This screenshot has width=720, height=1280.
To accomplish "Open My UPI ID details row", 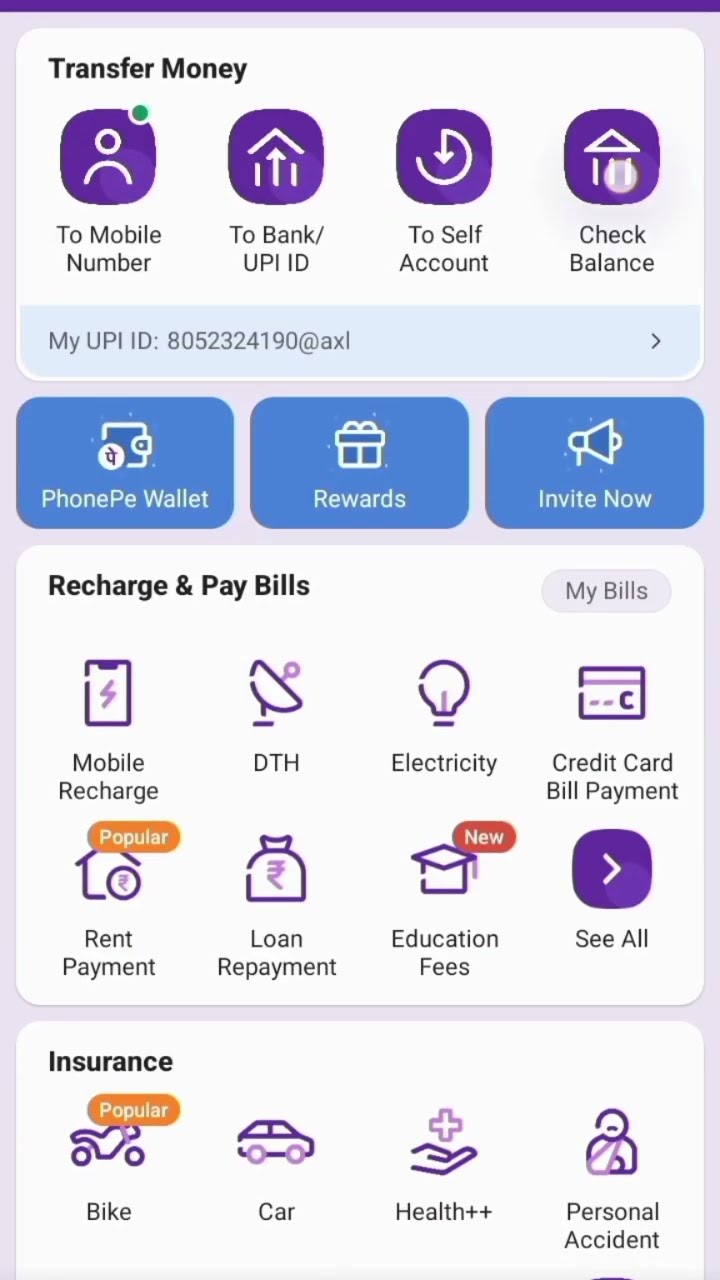I will (x=360, y=341).
